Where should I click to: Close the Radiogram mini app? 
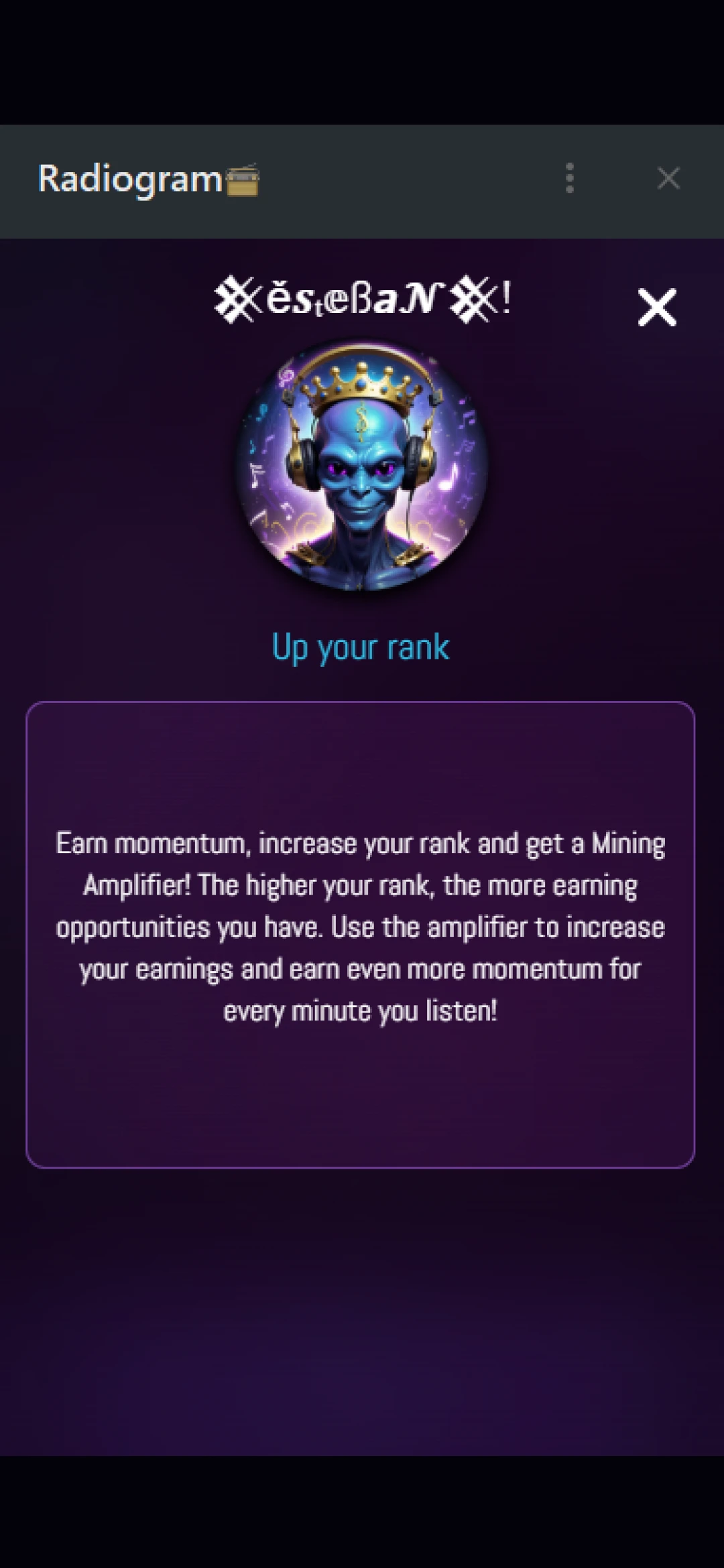tap(668, 178)
